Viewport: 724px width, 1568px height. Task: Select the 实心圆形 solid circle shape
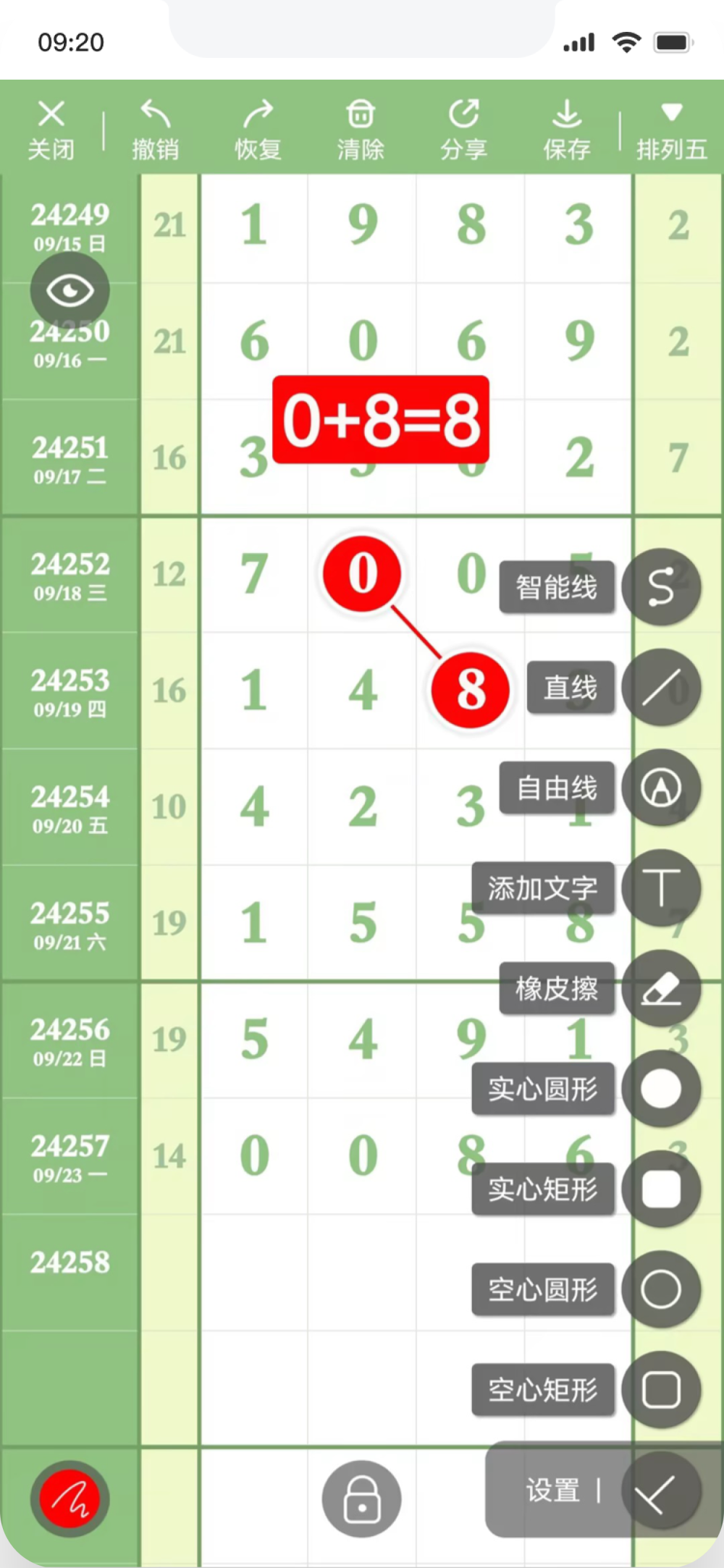pyautogui.click(x=660, y=1089)
